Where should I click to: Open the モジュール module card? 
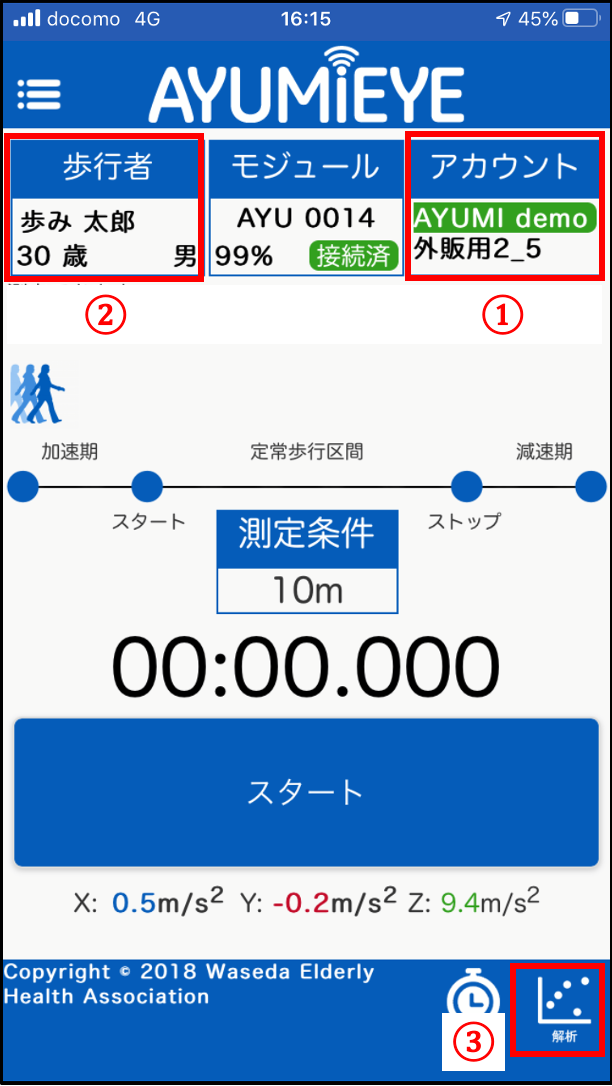pos(306,208)
